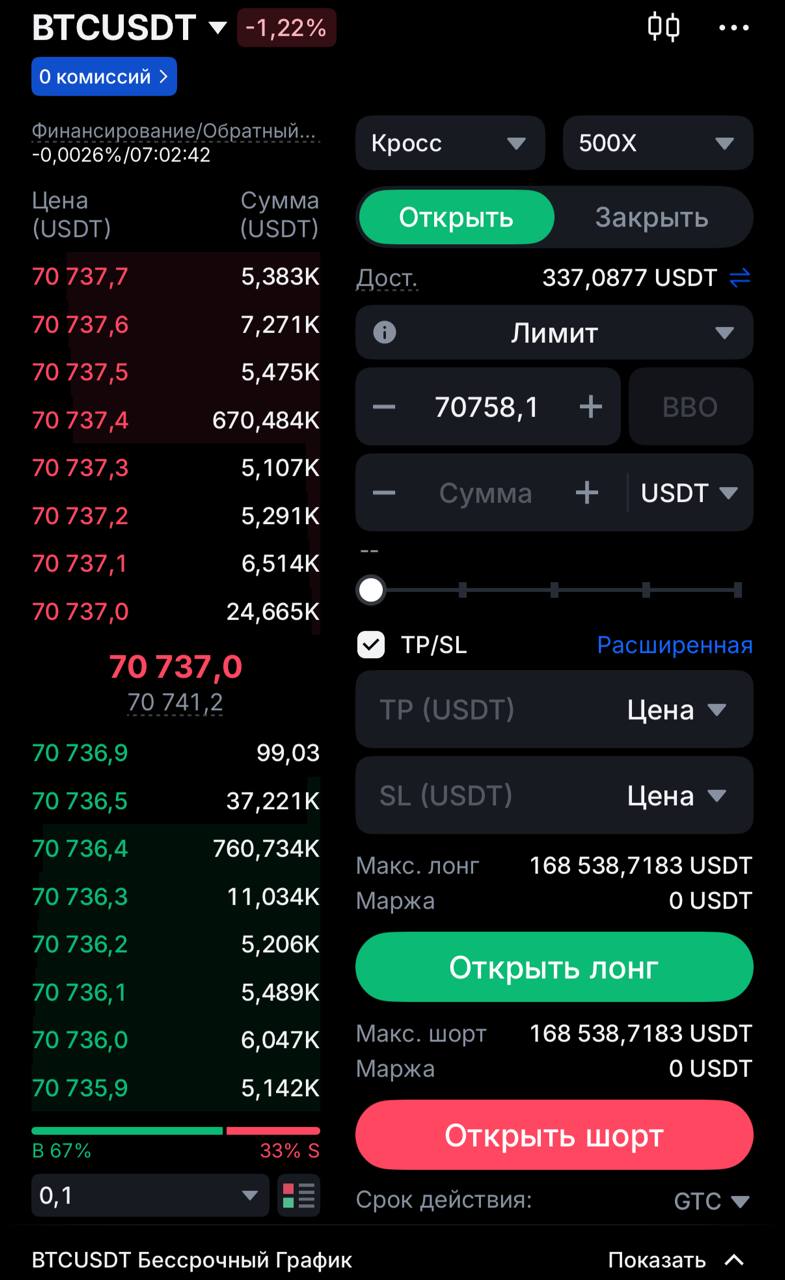
Task: Change the Кросс margin mode
Action: click(450, 143)
